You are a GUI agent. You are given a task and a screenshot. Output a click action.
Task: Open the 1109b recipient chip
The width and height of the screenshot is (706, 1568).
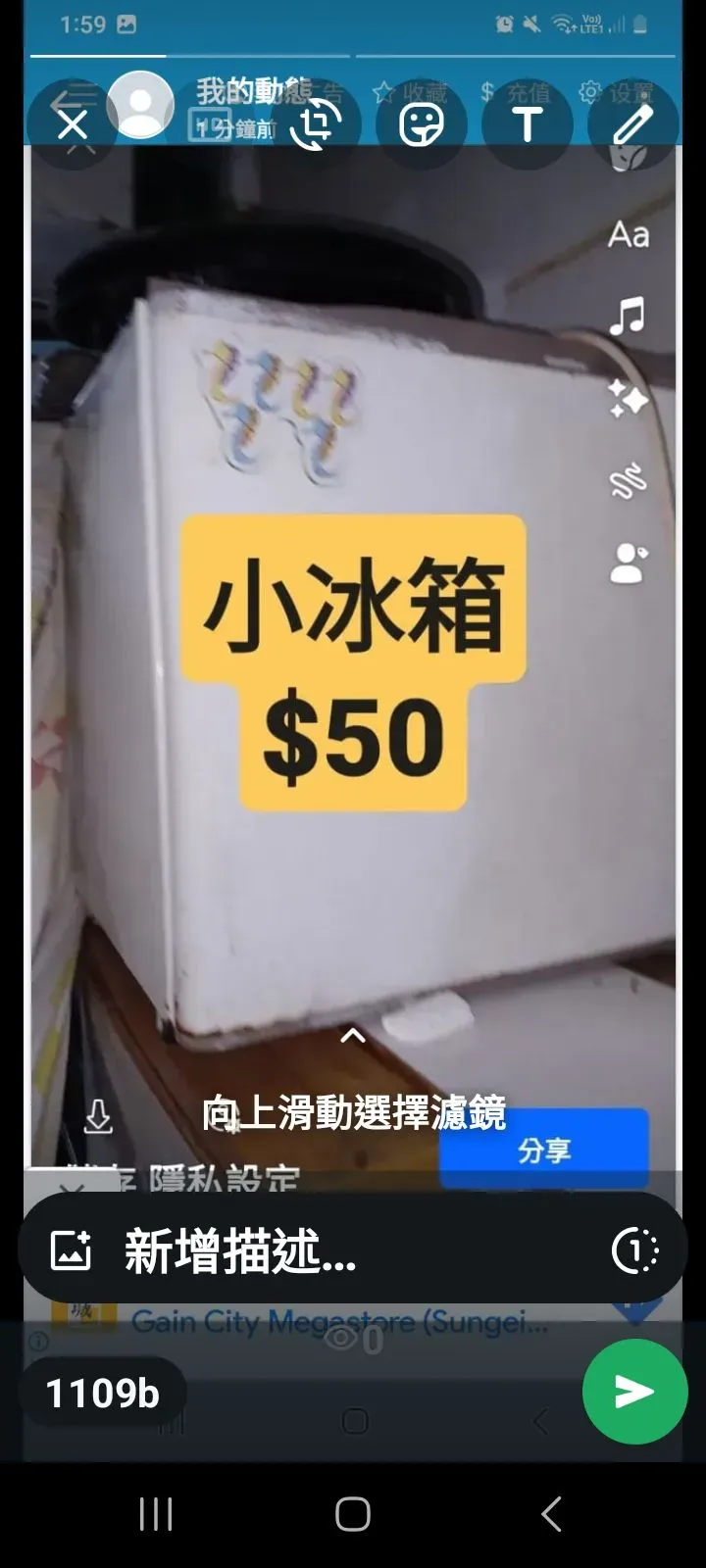(103, 1393)
